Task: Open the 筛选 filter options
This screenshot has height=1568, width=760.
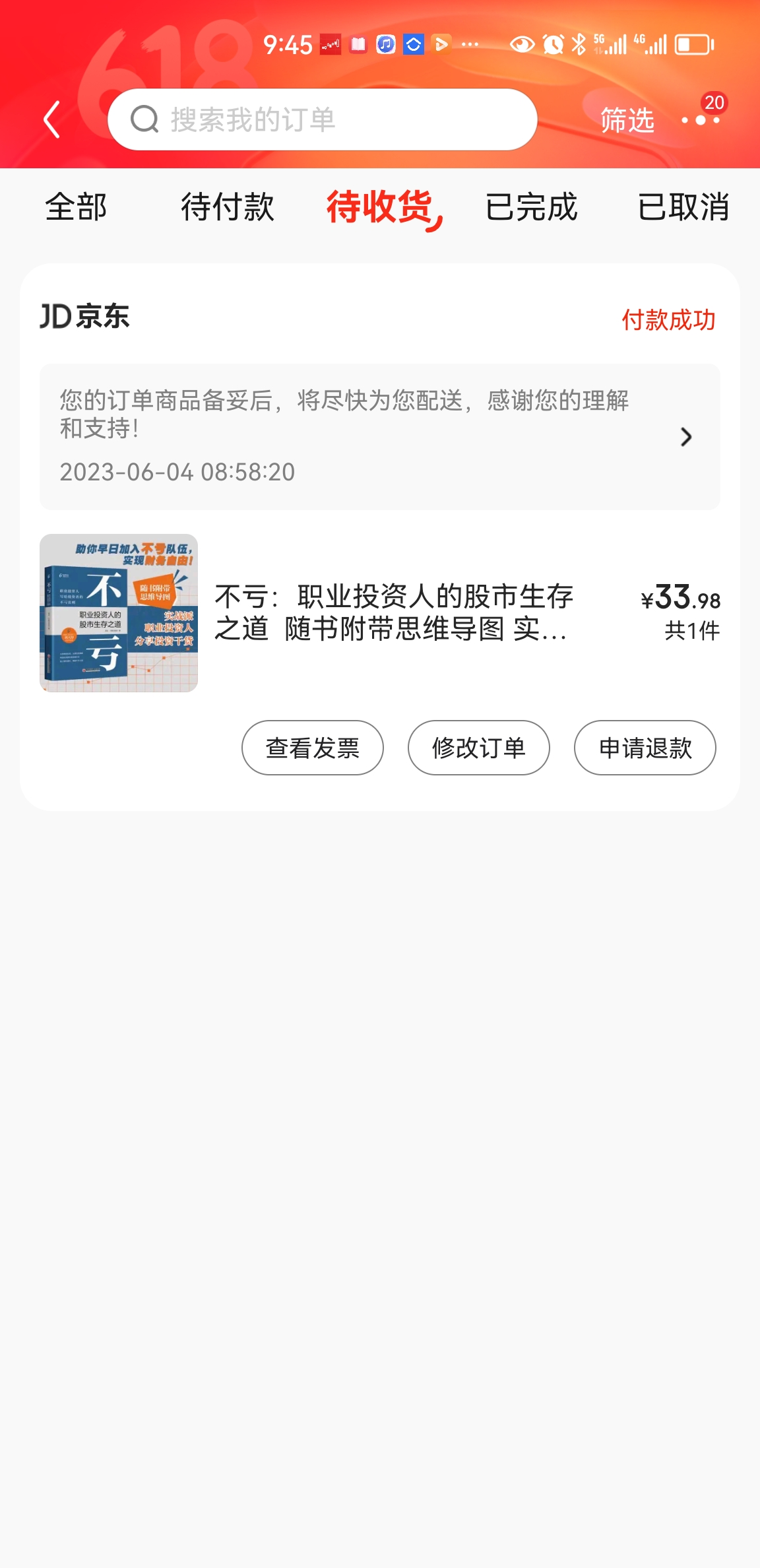Action: pos(627,121)
